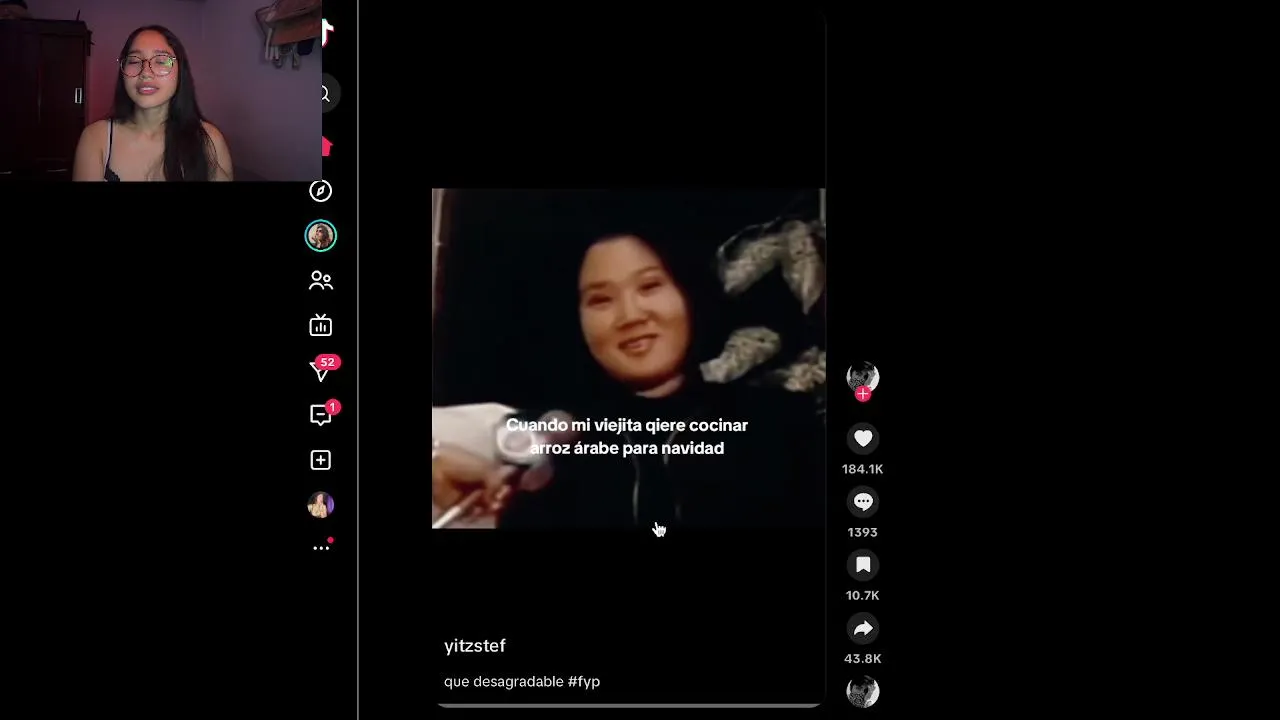Open activity inbox with 52 badge
1280x720 pixels.
[x=321, y=371]
